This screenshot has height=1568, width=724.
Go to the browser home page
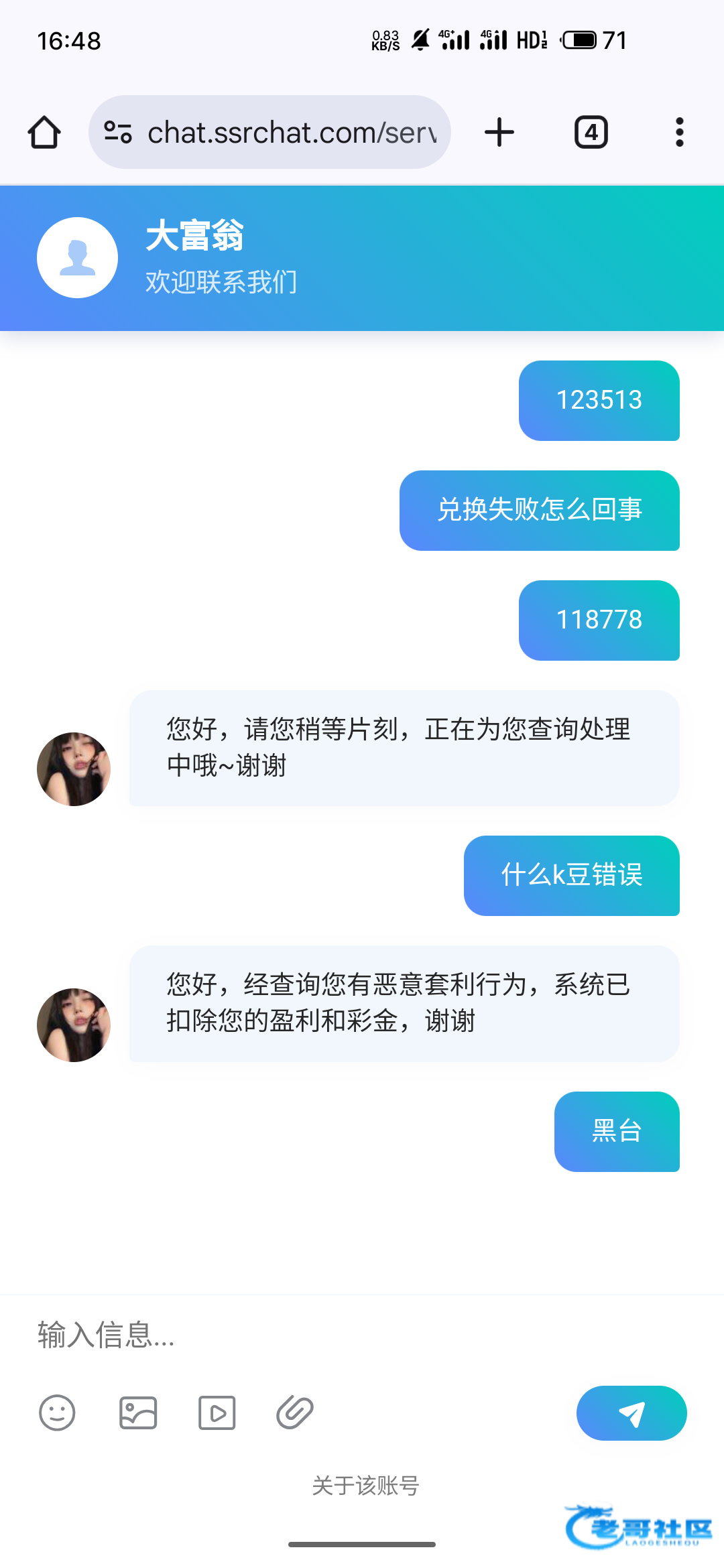point(44,132)
